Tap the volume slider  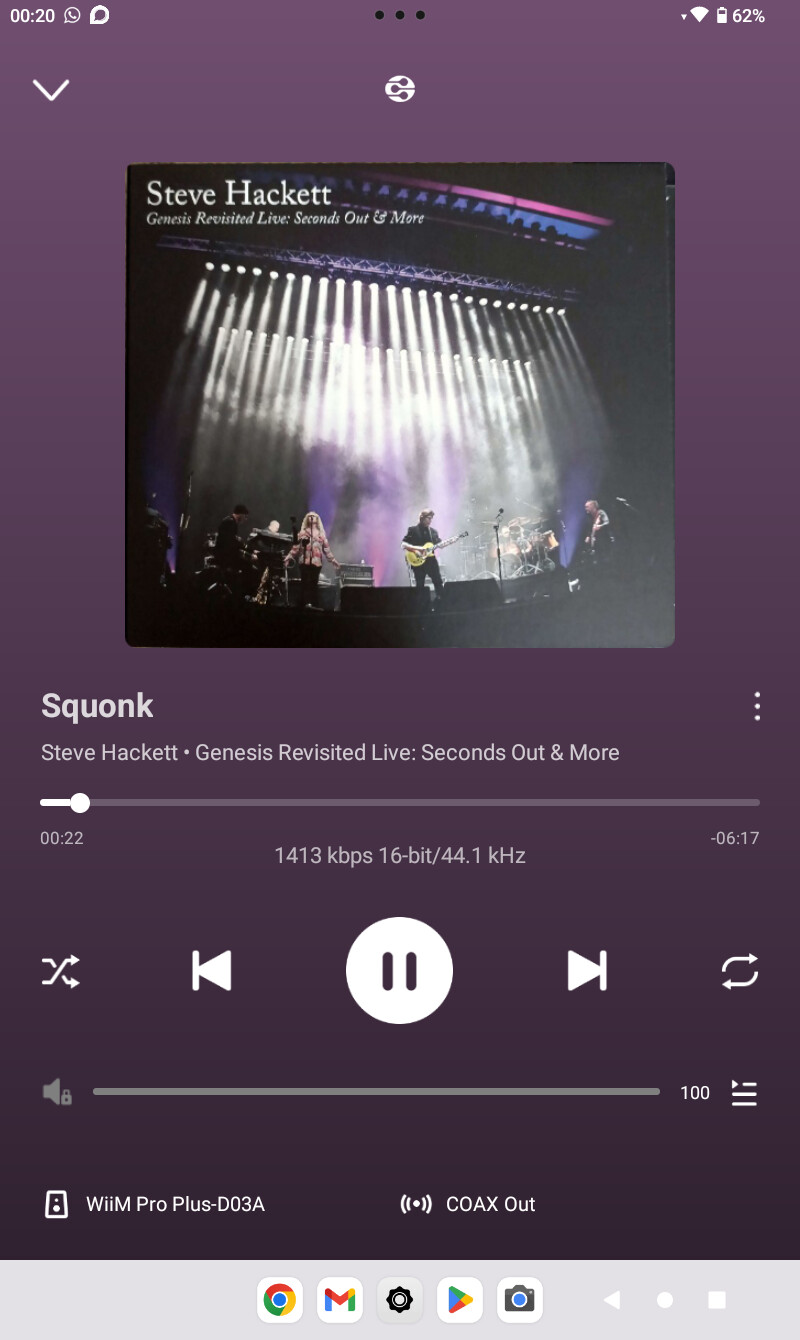(376, 1092)
